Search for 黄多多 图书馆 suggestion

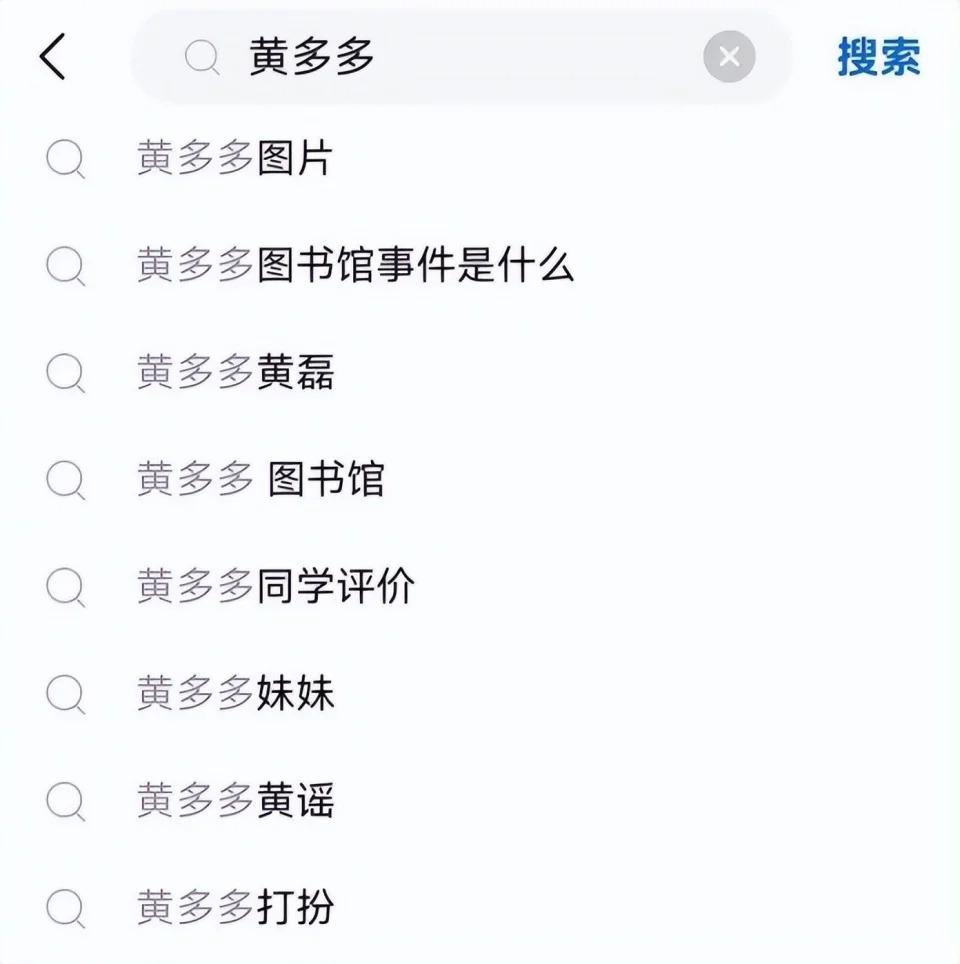pyautogui.click(x=260, y=479)
